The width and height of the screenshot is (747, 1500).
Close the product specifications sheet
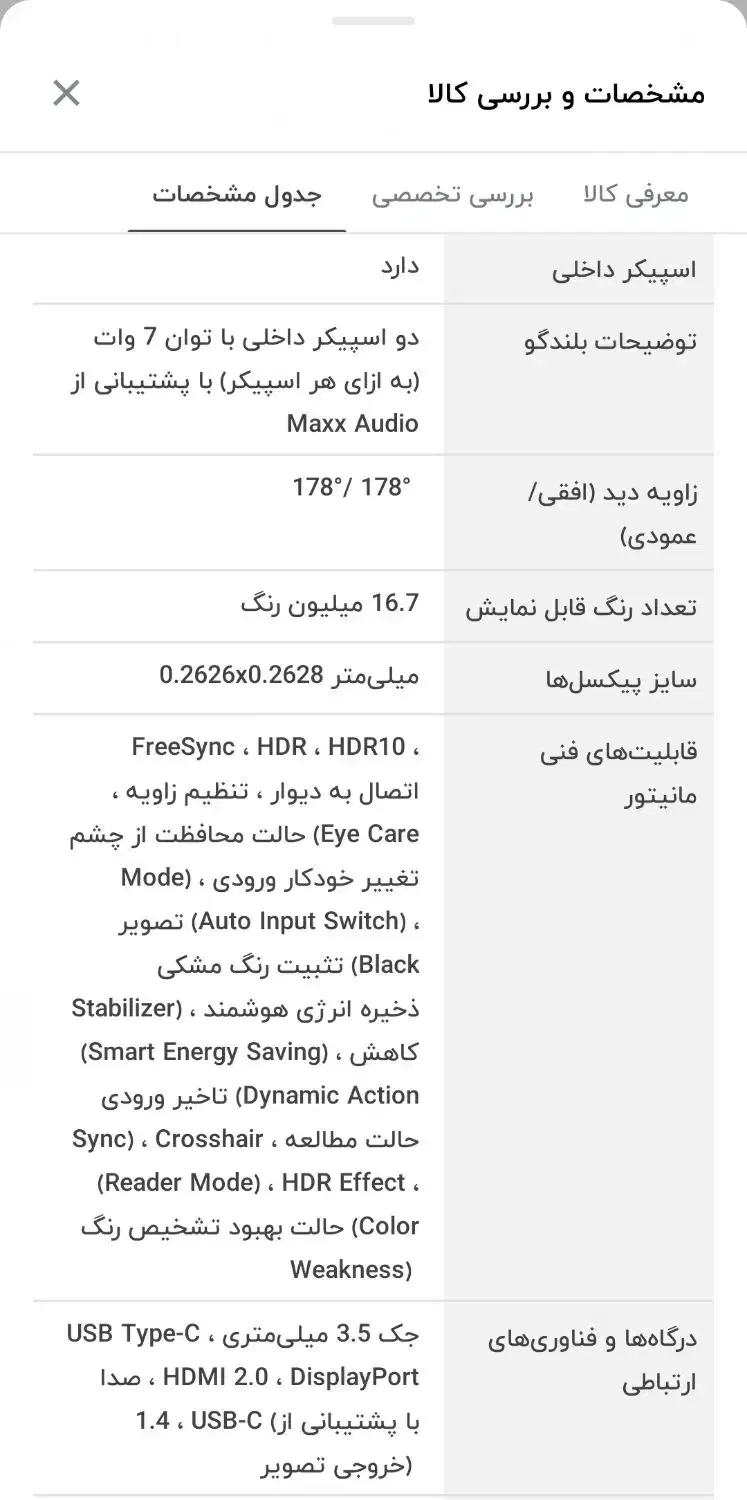[66, 93]
